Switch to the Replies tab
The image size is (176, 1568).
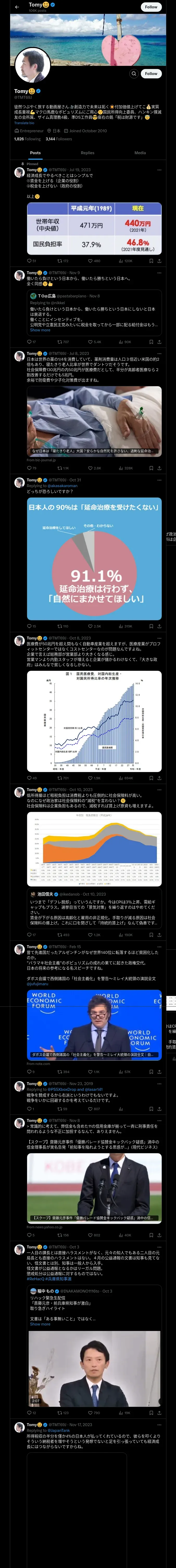[87, 153]
